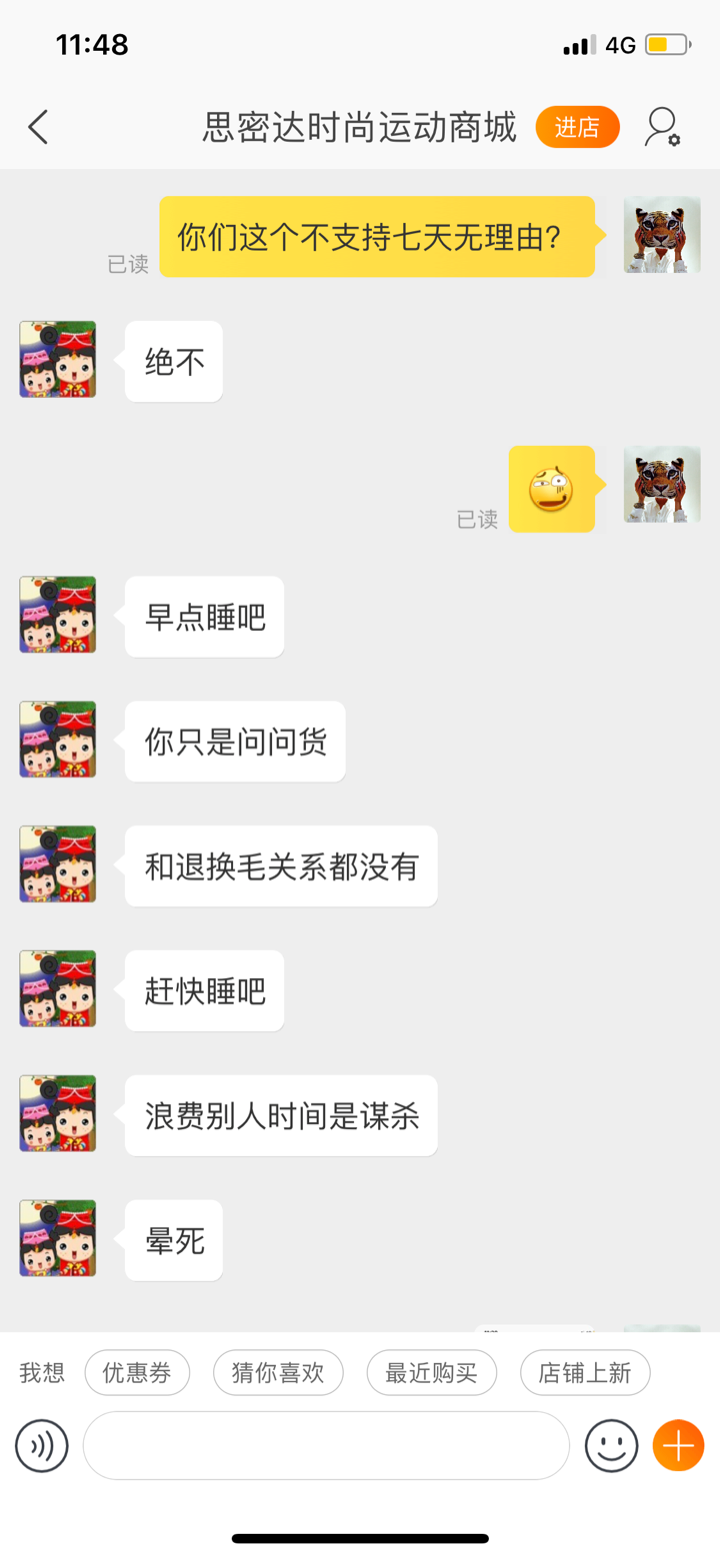This screenshot has width=720, height=1560.
Task: Open the seller avatar beside 绝不
Action: [58, 360]
